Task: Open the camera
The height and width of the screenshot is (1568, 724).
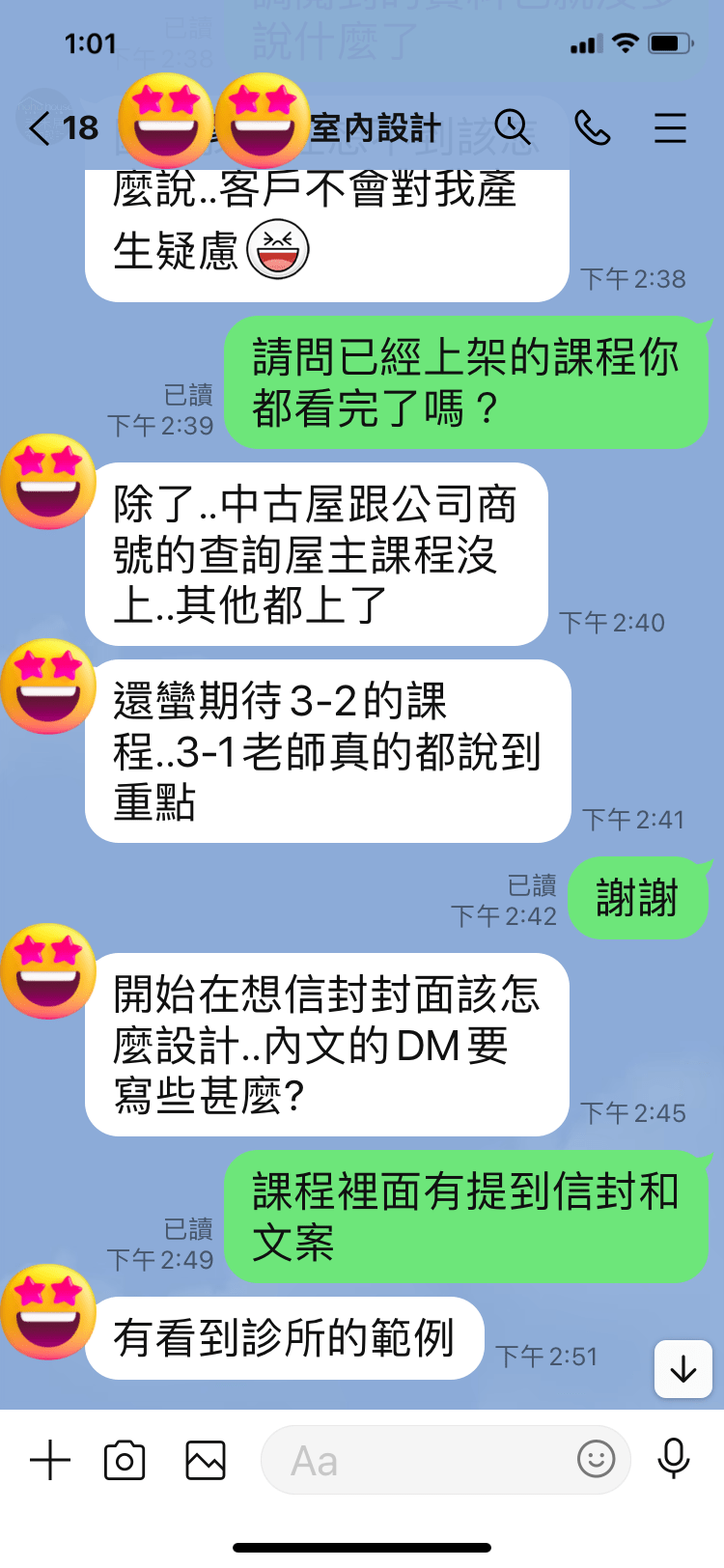Action: pyautogui.click(x=125, y=1460)
